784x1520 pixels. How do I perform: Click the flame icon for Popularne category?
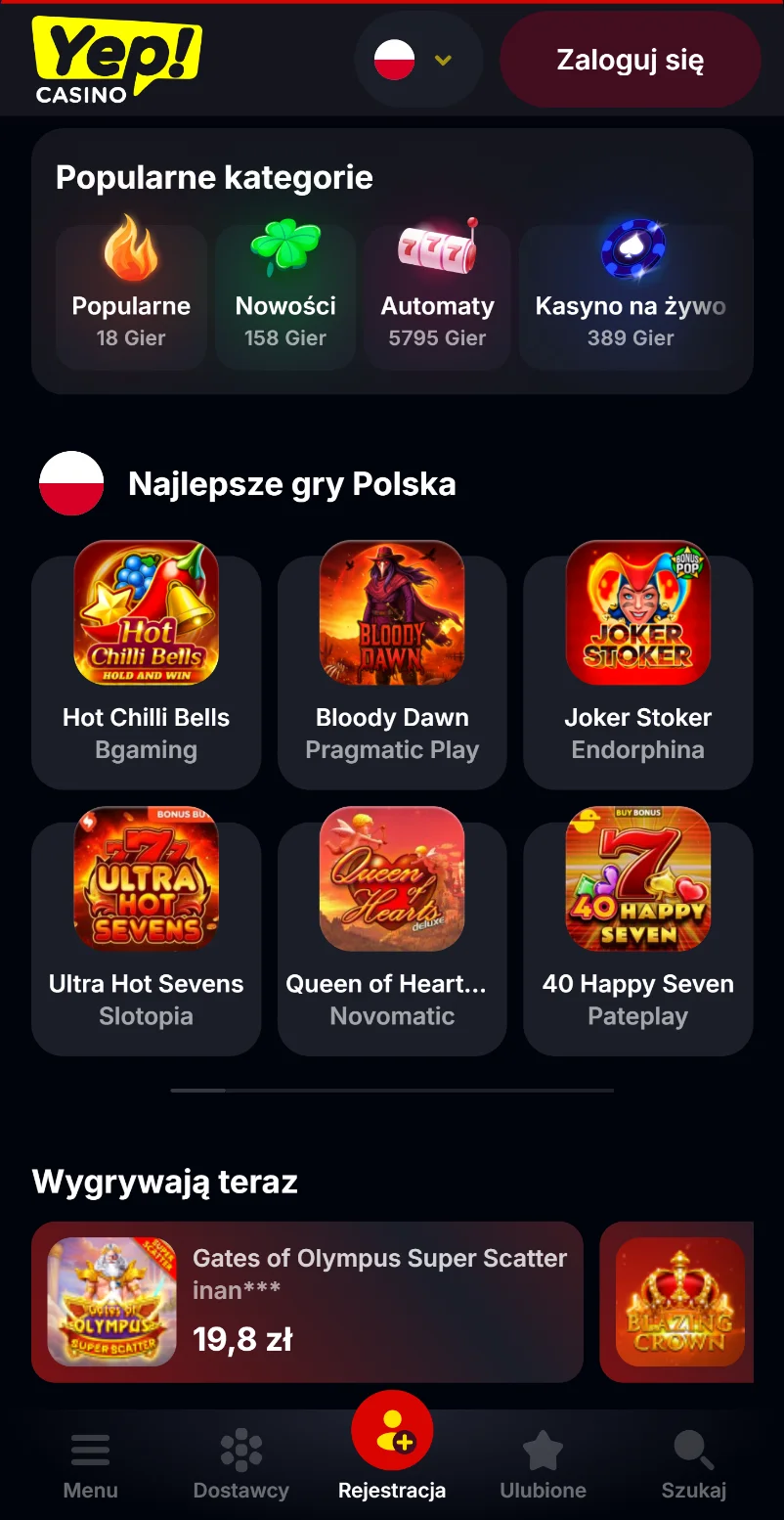[x=130, y=251]
